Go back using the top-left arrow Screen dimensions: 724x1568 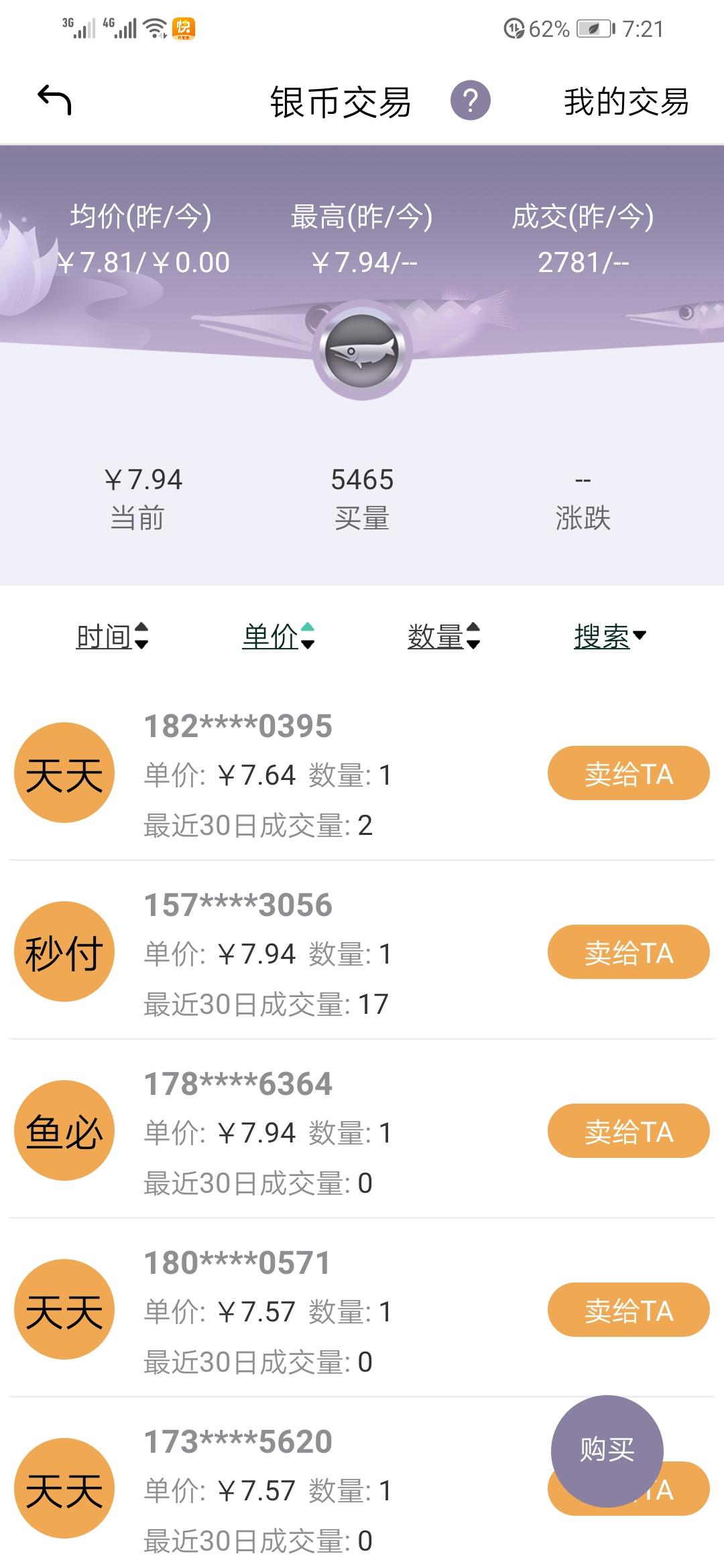coord(54,101)
